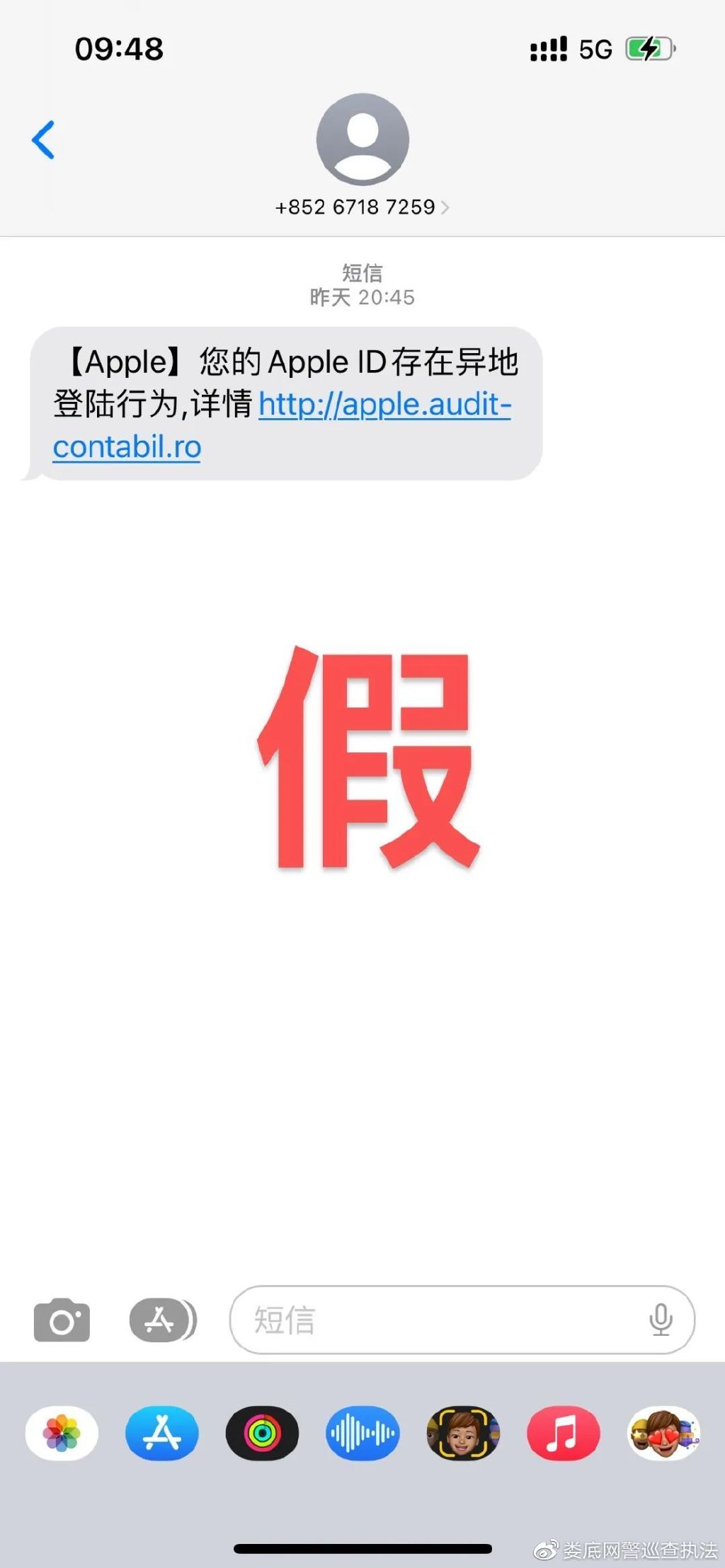Tap the contact avatar at the top
The width and height of the screenshot is (725, 1568).
coord(362,139)
